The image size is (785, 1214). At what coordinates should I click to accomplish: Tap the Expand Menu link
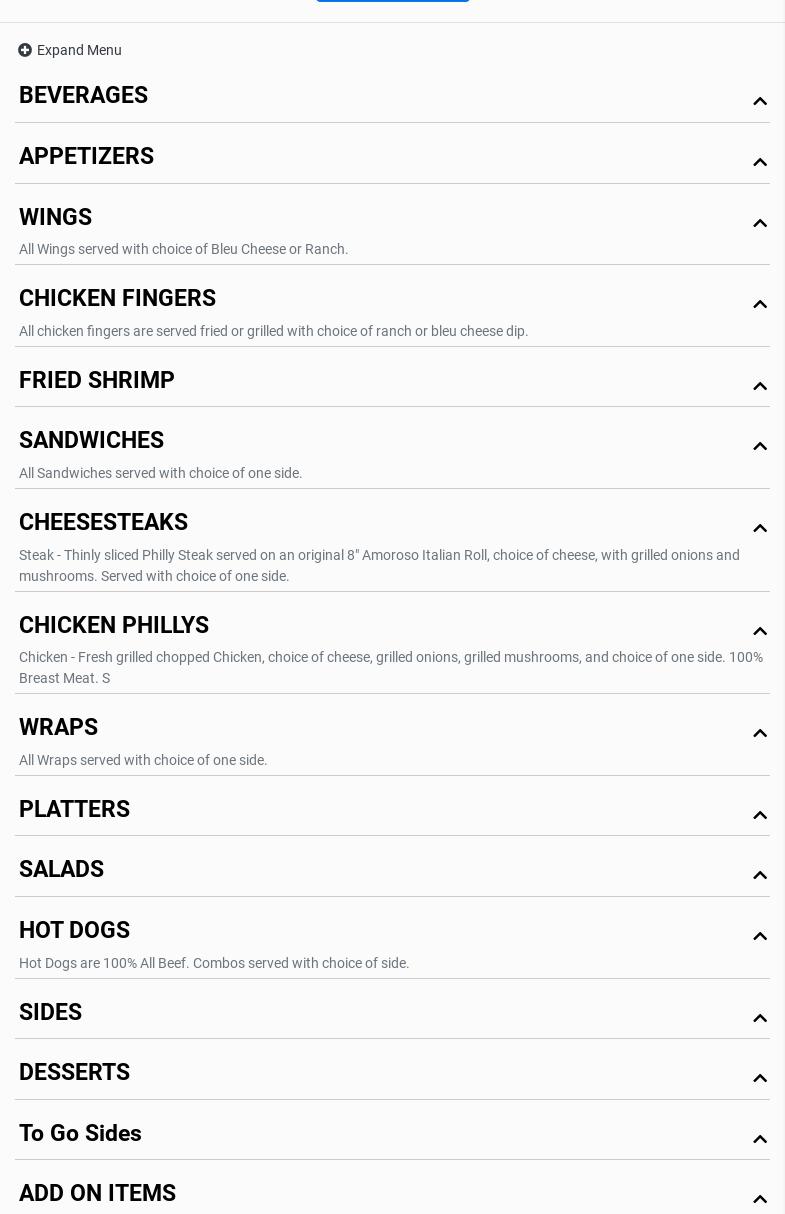click(x=70, y=50)
